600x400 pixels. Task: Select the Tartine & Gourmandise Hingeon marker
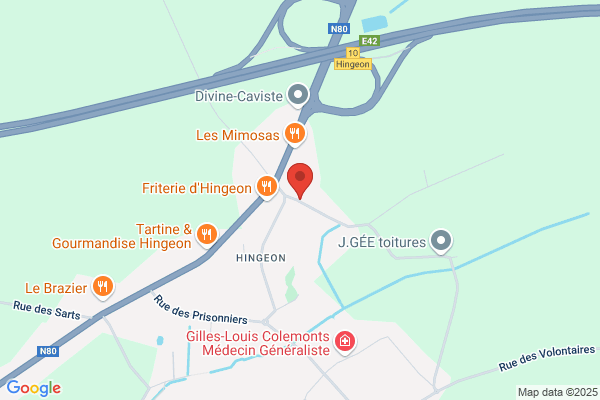coord(207,235)
